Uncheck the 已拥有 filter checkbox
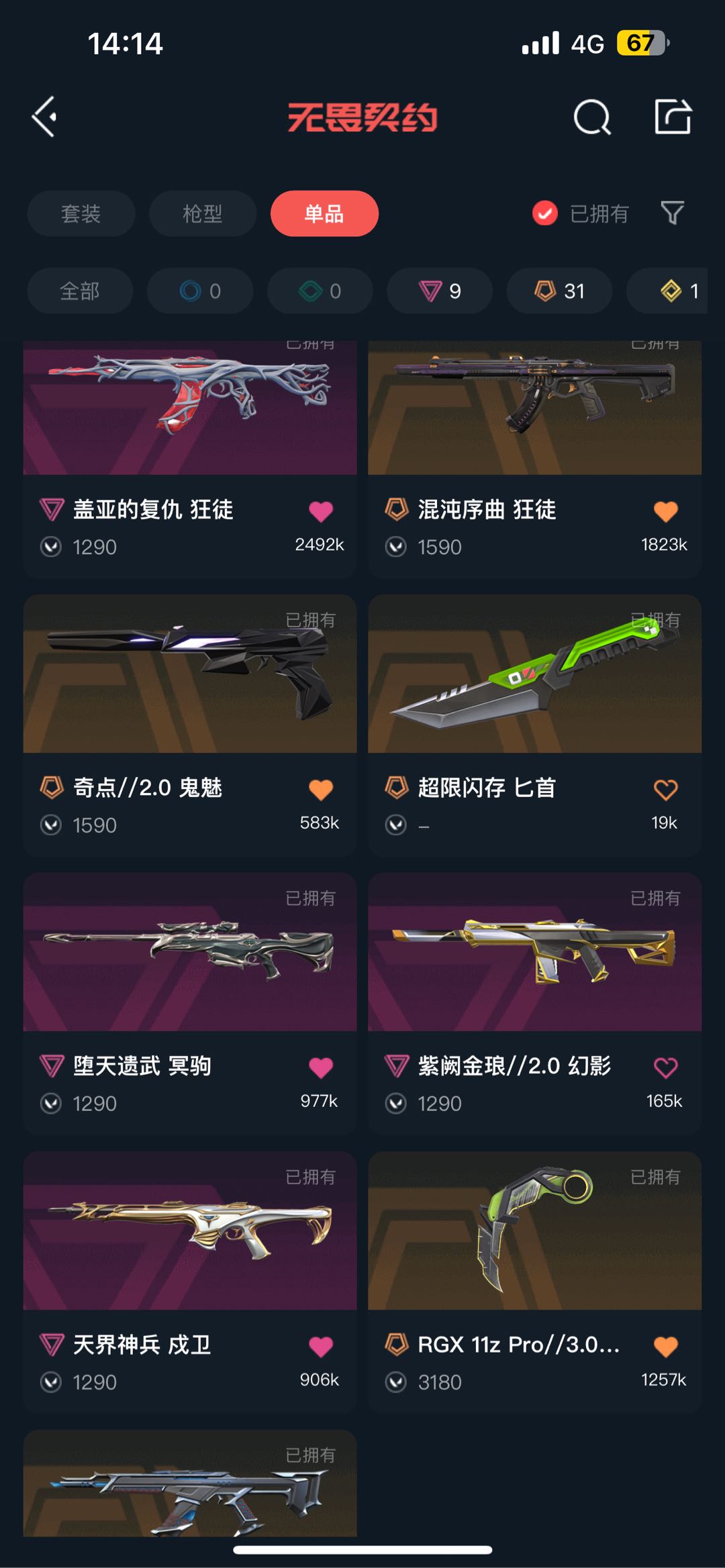The width and height of the screenshot is (725, 1568). 545,213
